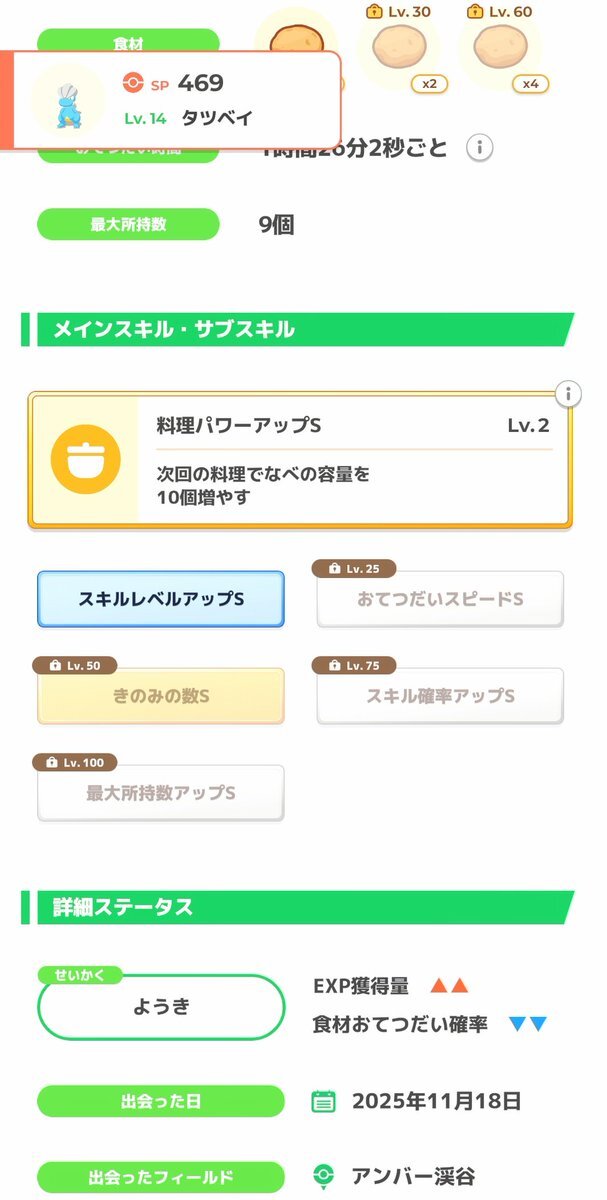Open the main skill info icon
Viewport: 607px width, 1200px height.
568,393
